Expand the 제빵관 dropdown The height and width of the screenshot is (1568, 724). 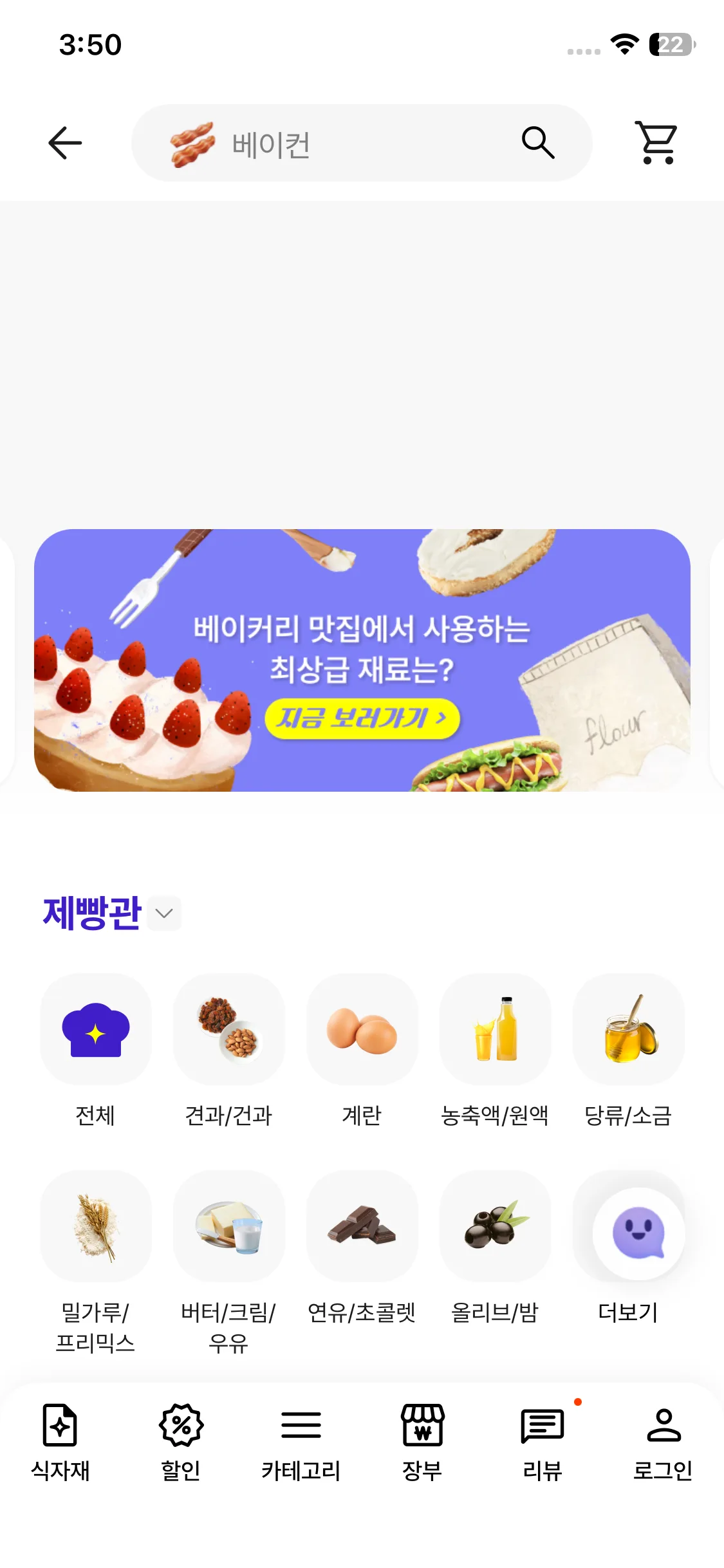point(164,913)
